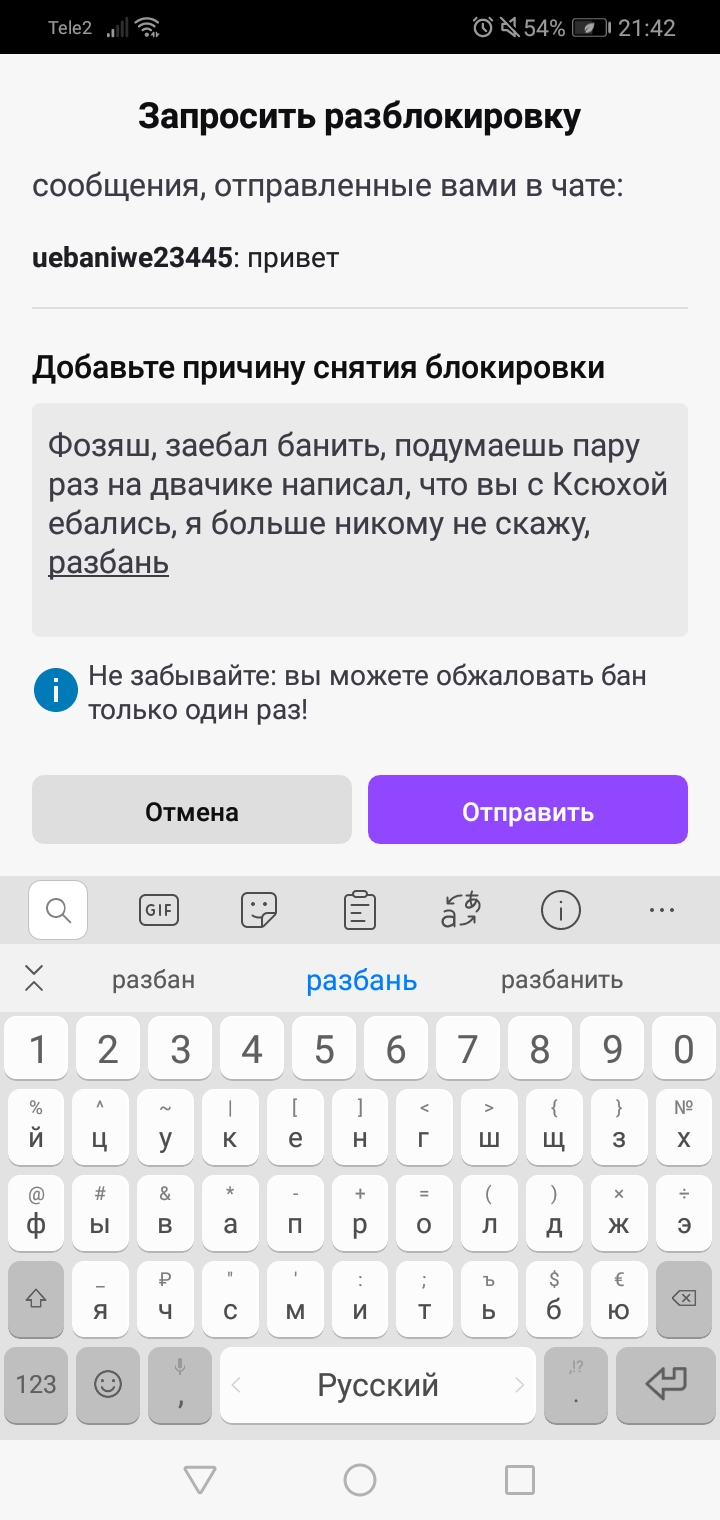Image resolution: width=720 pixels, height=1520 pixels.
Task: Open the keyboard clipboard
Action: coord(360,910)
